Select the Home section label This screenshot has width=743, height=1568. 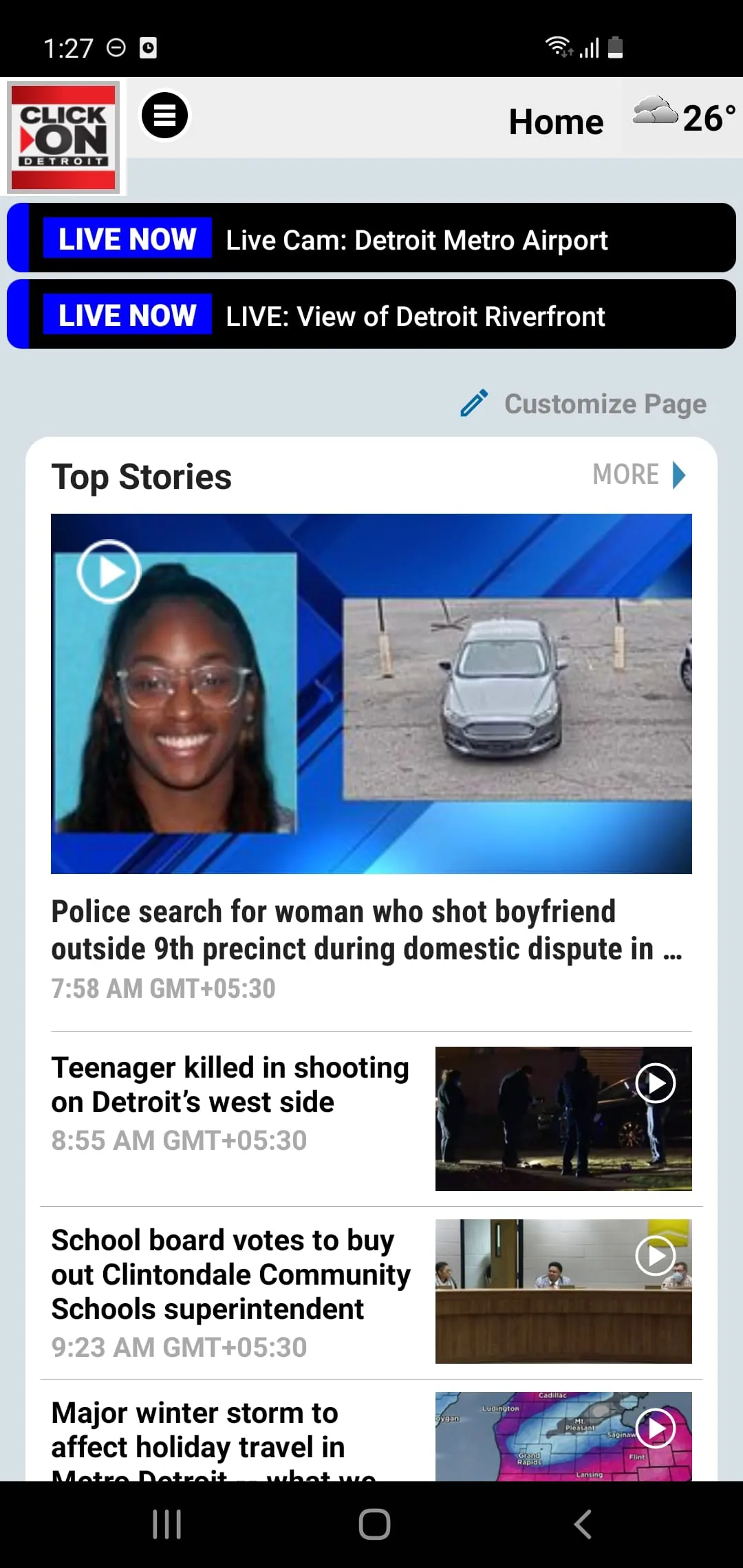[x=555, y=121]
